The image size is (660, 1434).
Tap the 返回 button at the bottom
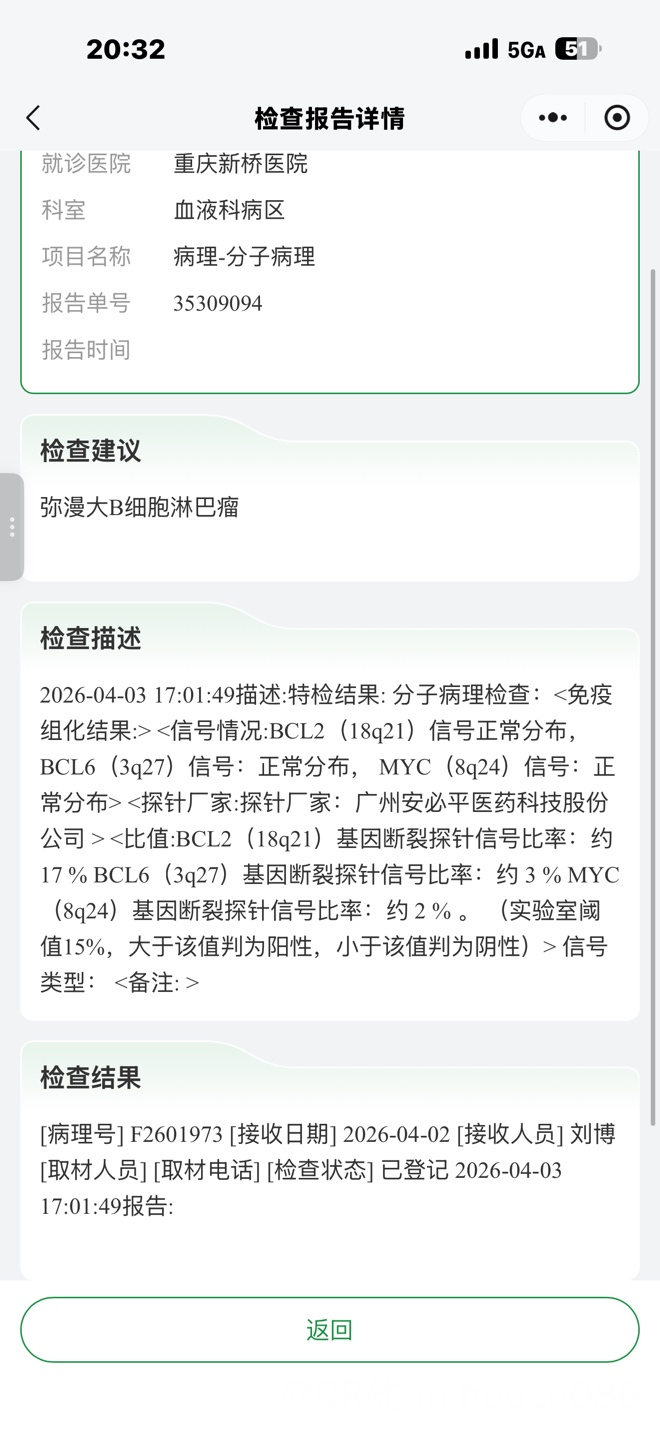pos(329,1330)
